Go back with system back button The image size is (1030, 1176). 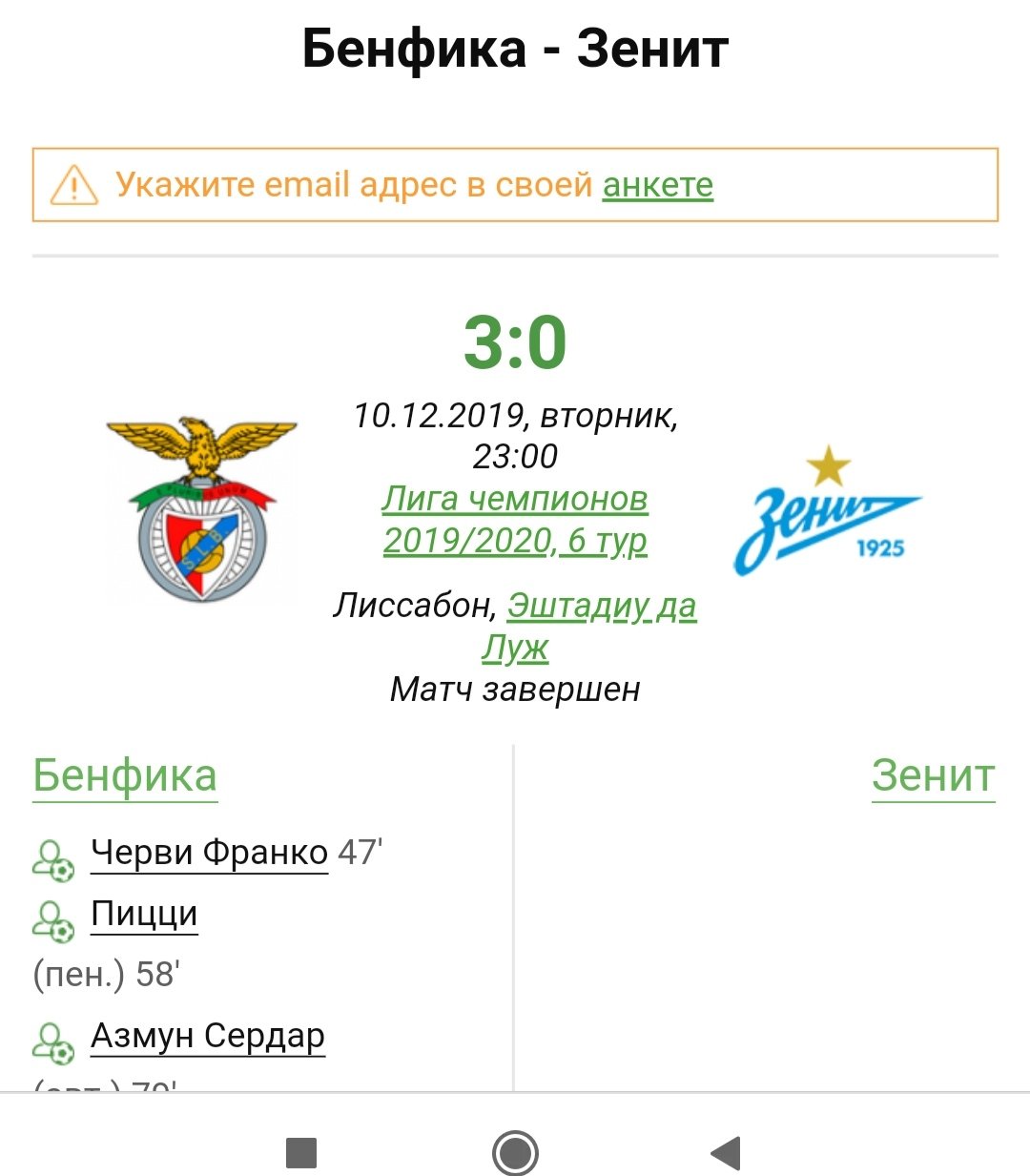(x=726, y=1152)
